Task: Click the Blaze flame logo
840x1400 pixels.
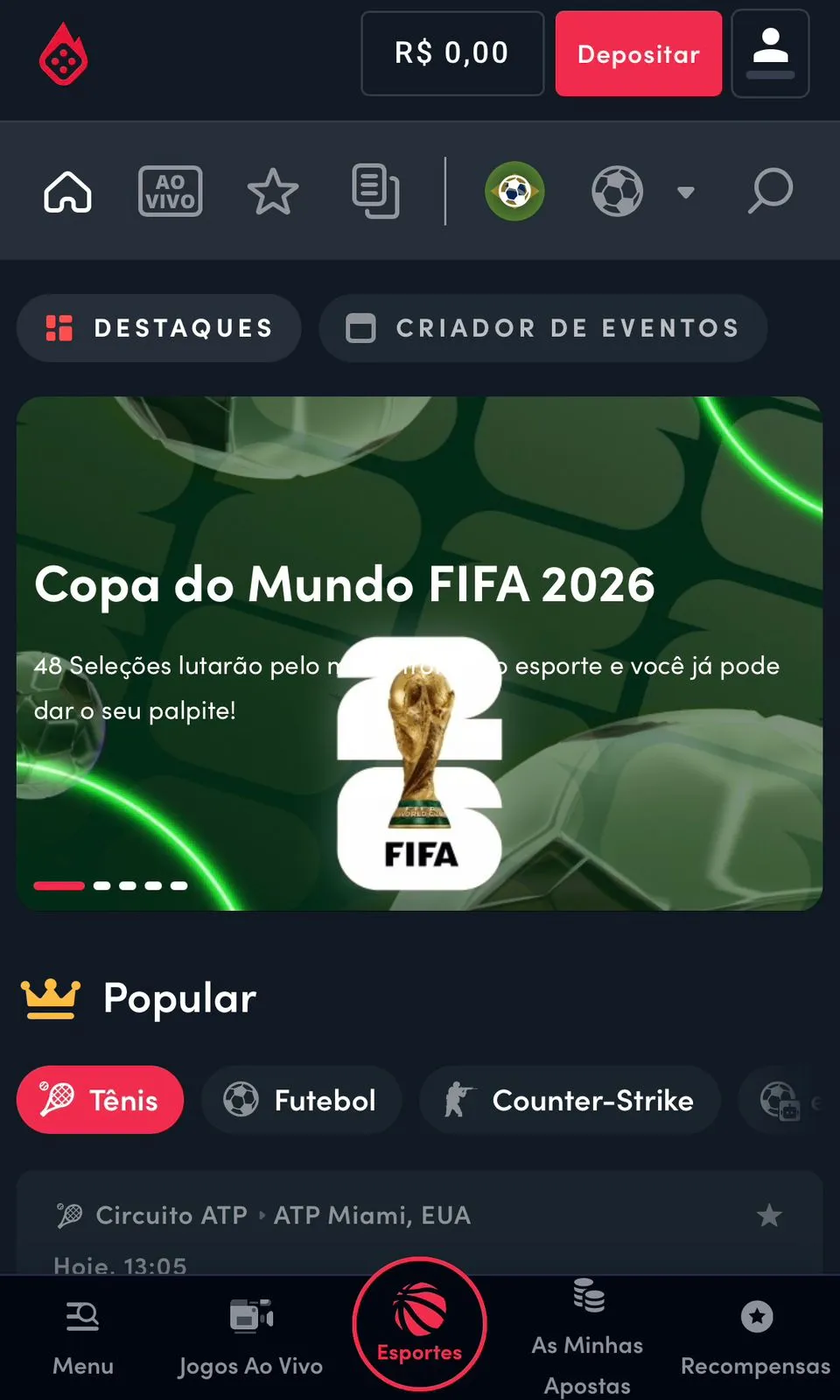Action: [x=61, y=54]
